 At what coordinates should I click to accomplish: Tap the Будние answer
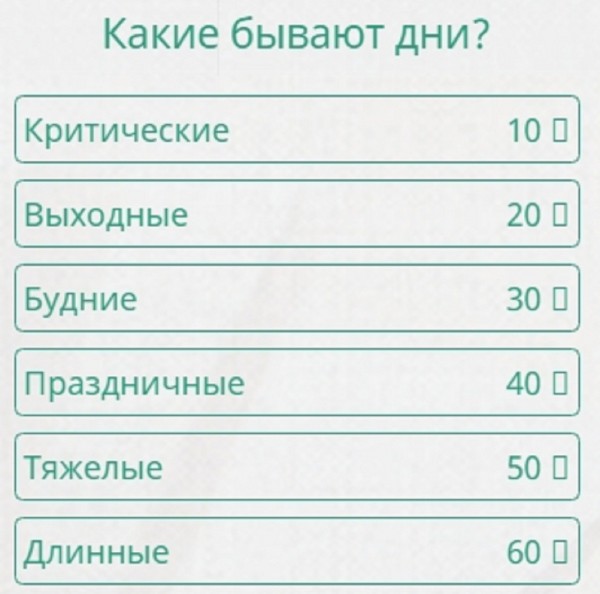(297, 298)
